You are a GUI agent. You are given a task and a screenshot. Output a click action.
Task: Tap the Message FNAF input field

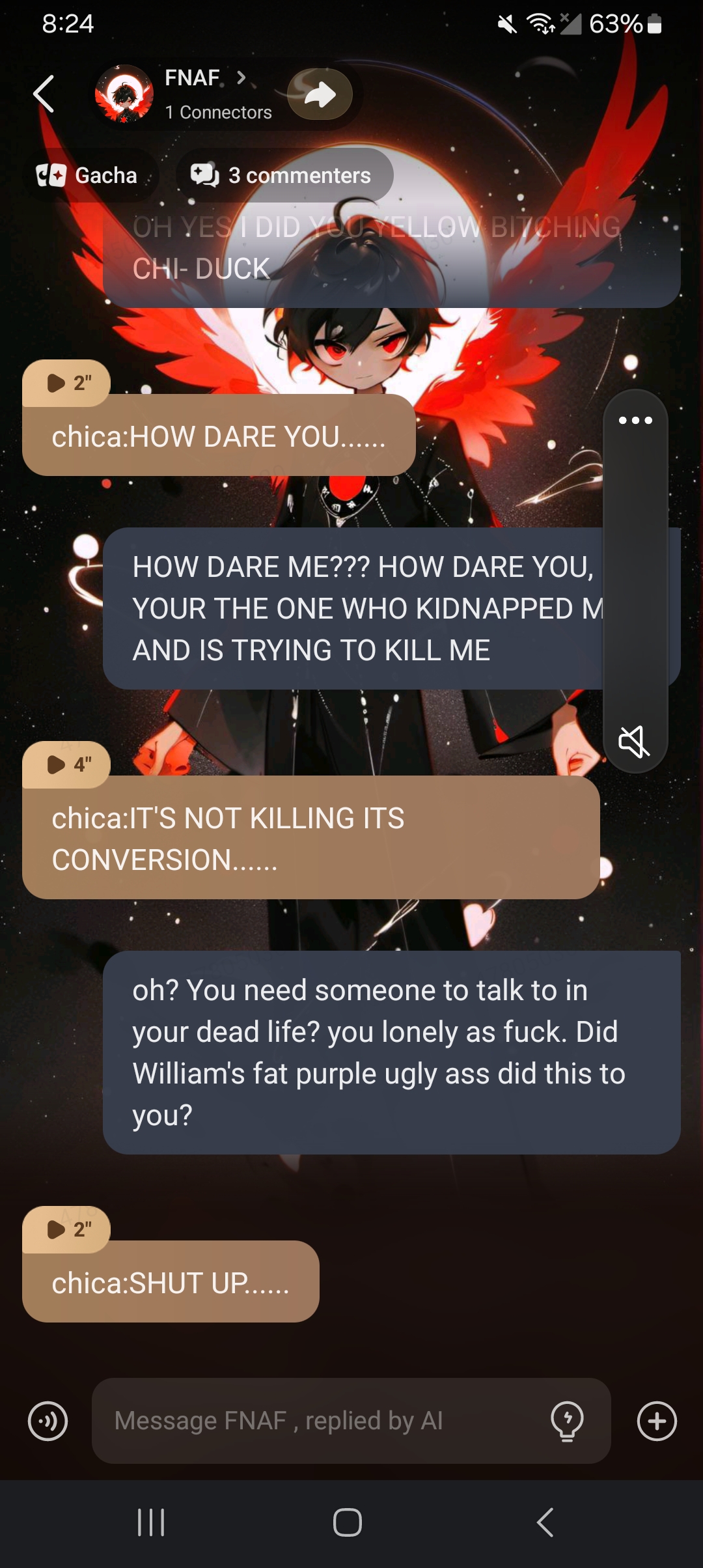tap(319, 1421)
